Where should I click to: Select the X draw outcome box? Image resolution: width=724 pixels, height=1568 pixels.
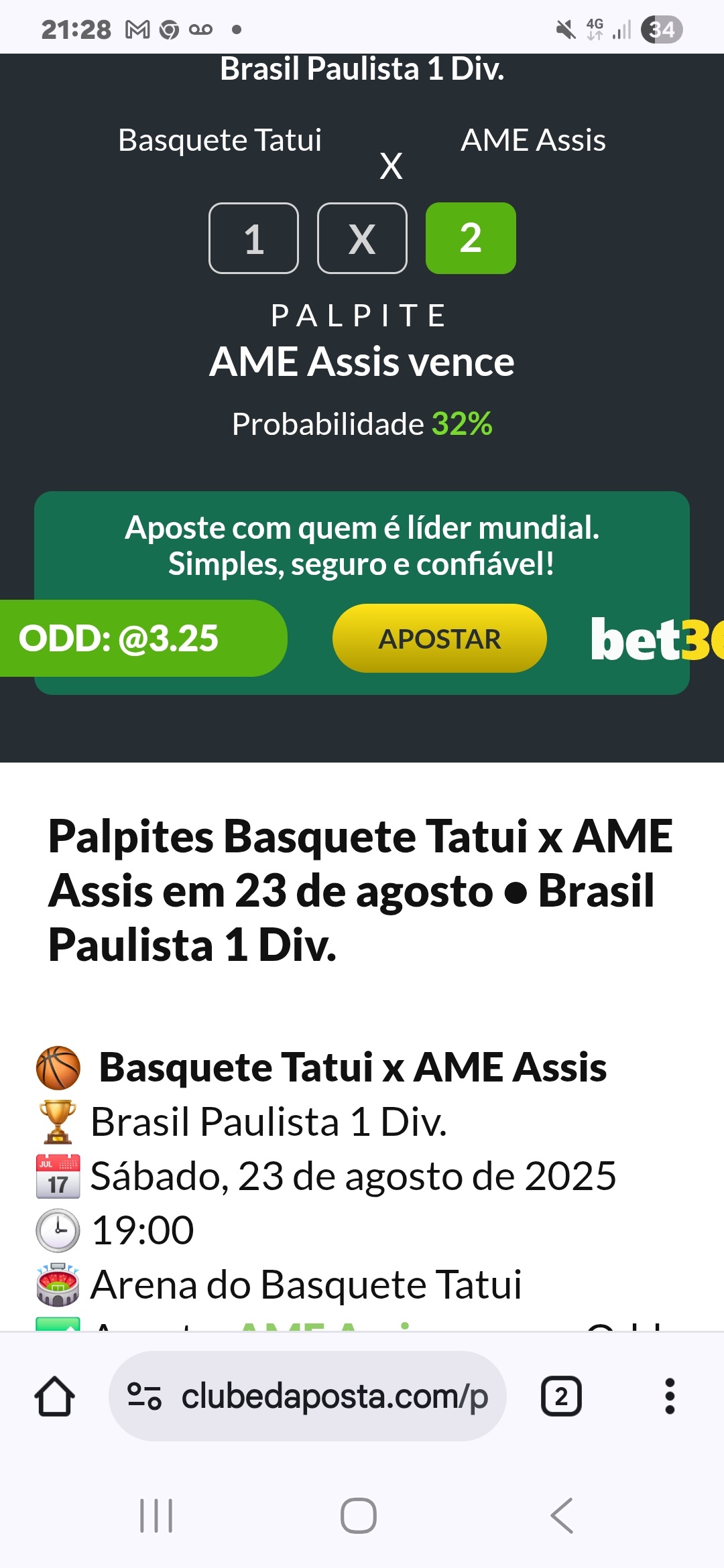tap(362, 239)
